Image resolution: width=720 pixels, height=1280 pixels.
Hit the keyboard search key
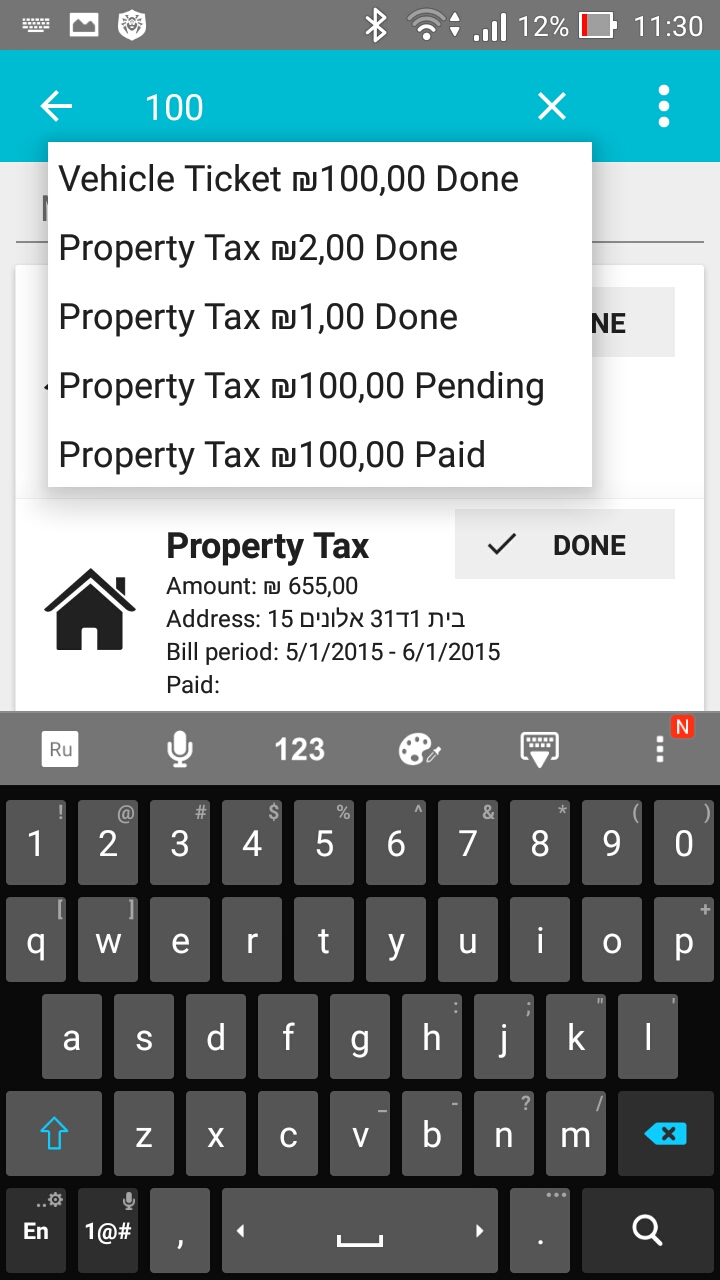[x=648, y=1231]
